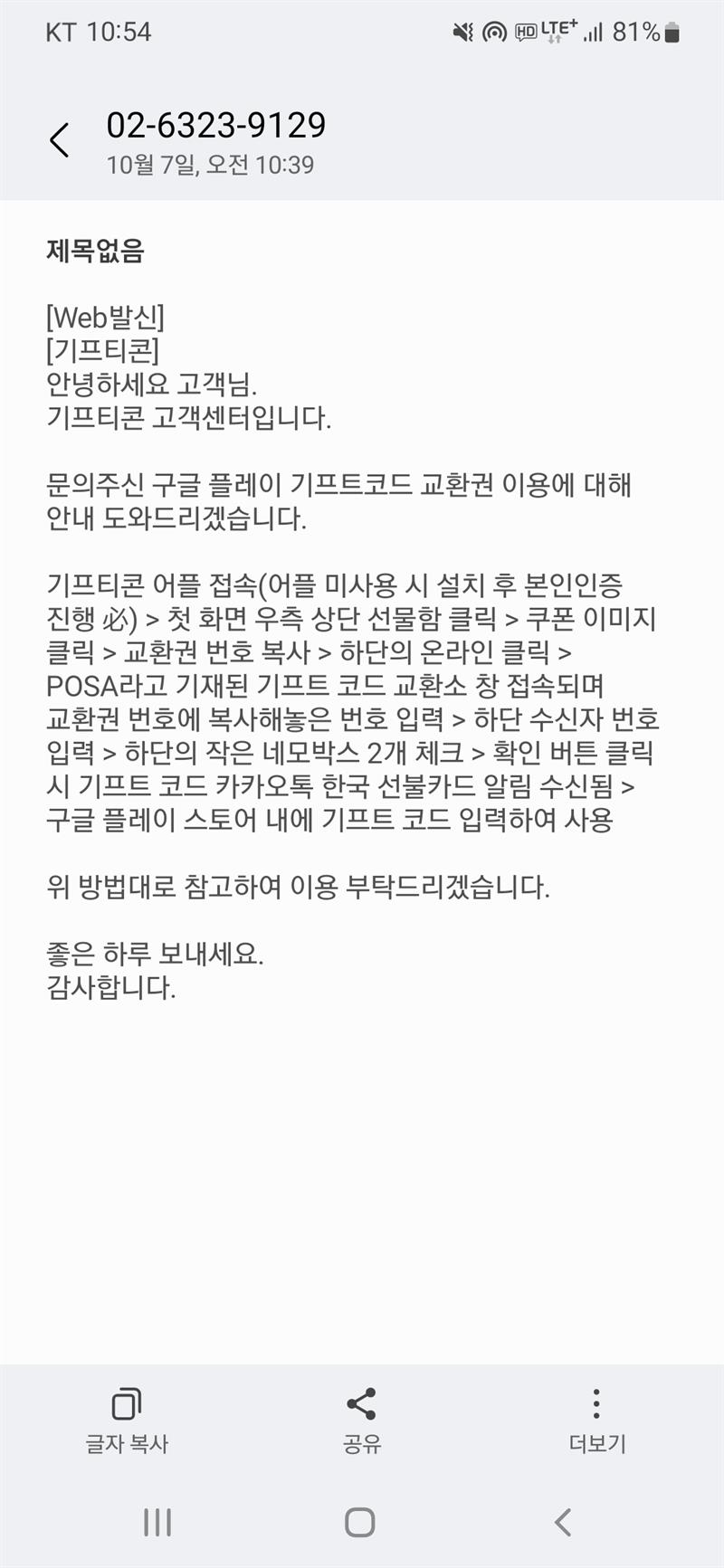Open the 더보기 more options menu
The image size is (724, 1568).
[596, 1420]
